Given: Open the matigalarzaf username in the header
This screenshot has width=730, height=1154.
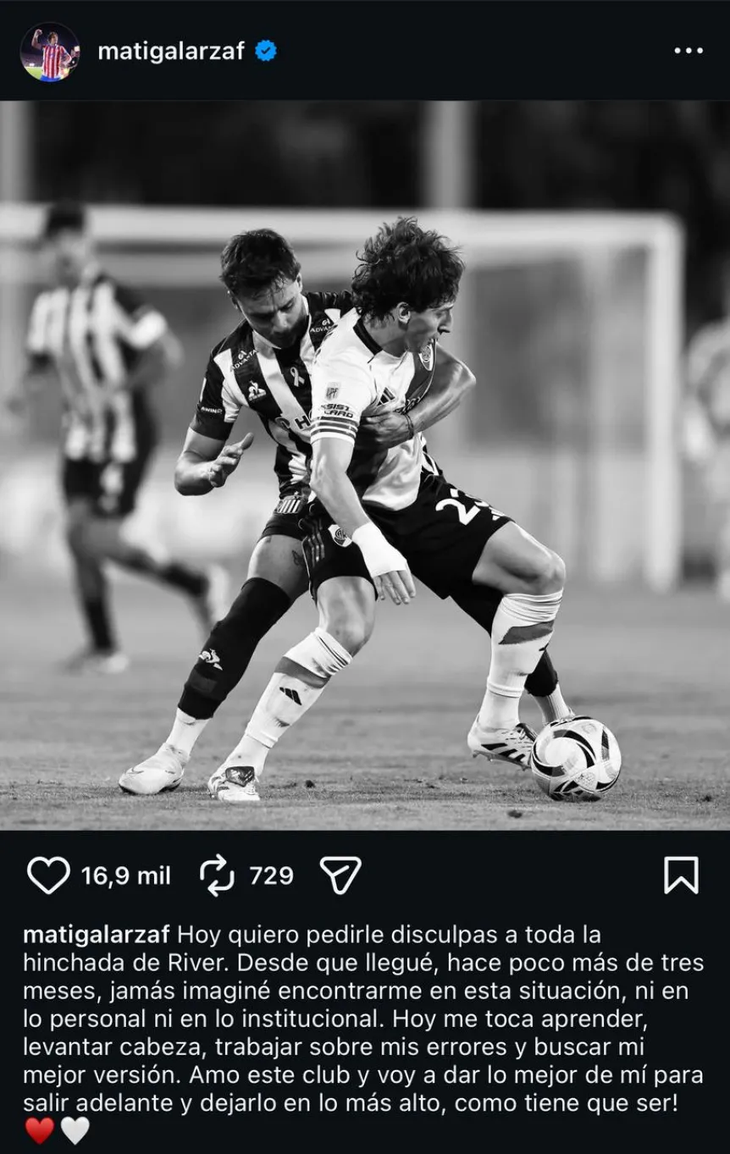Looking at the screenshot, I should (171, 52).
